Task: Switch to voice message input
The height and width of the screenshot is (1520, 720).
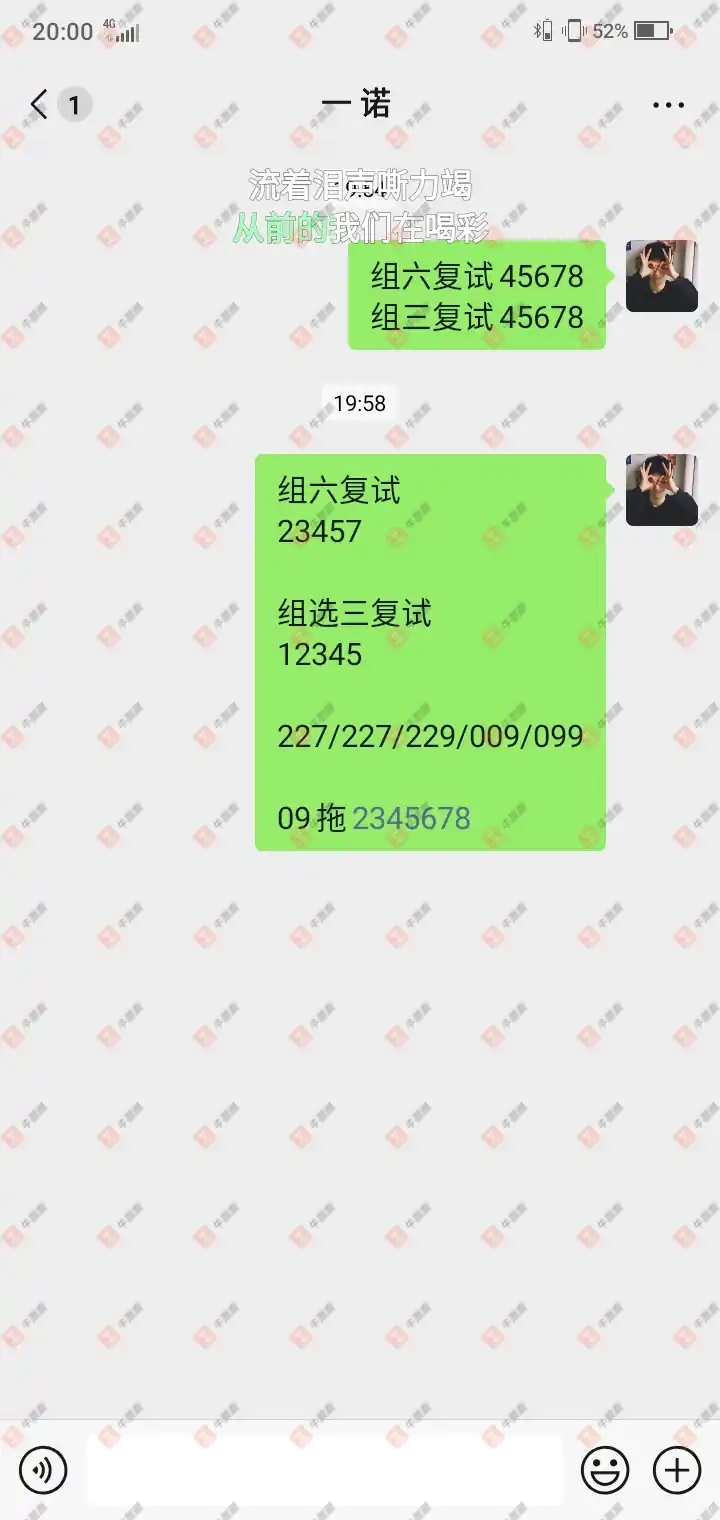Action: [x=43, y=1470]
